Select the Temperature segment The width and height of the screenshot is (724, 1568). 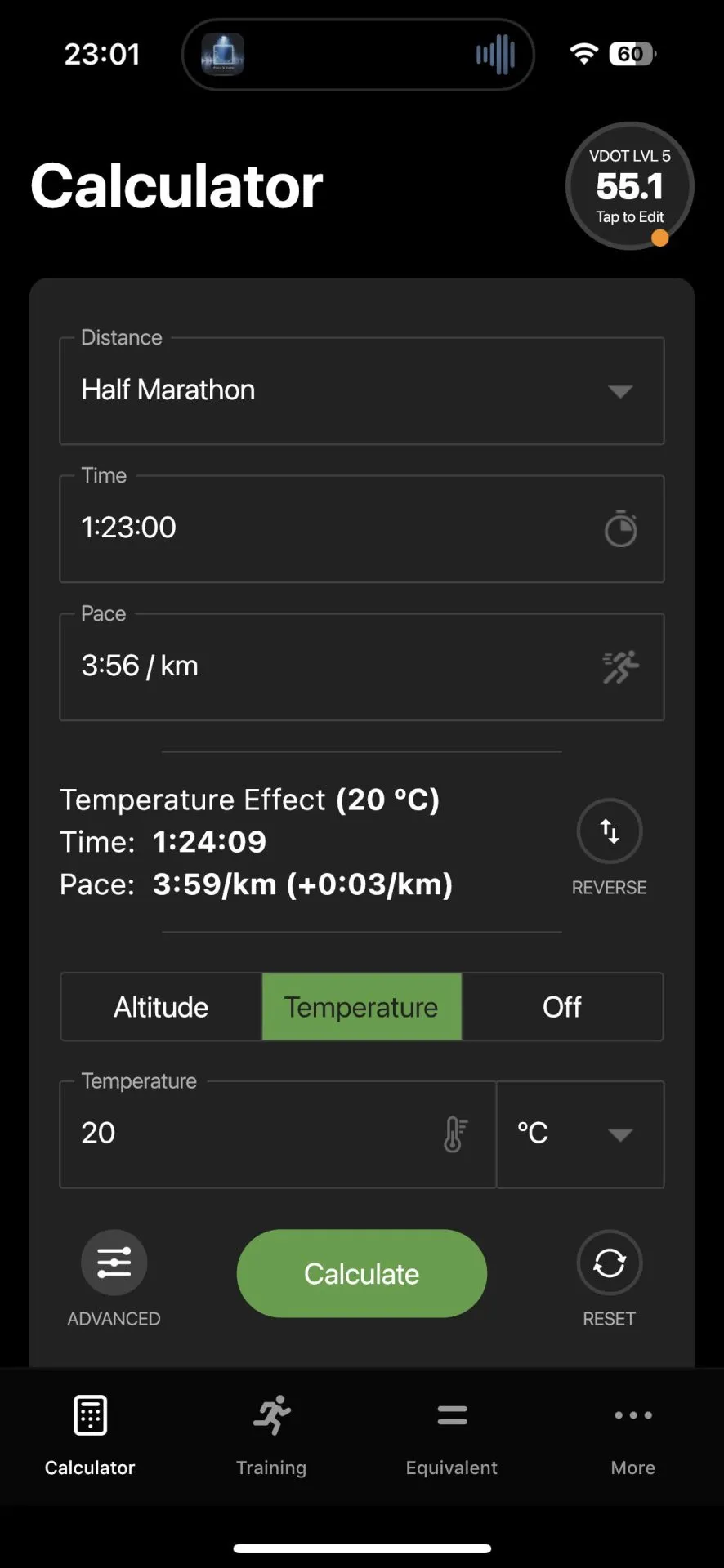tap(361, 1007)
